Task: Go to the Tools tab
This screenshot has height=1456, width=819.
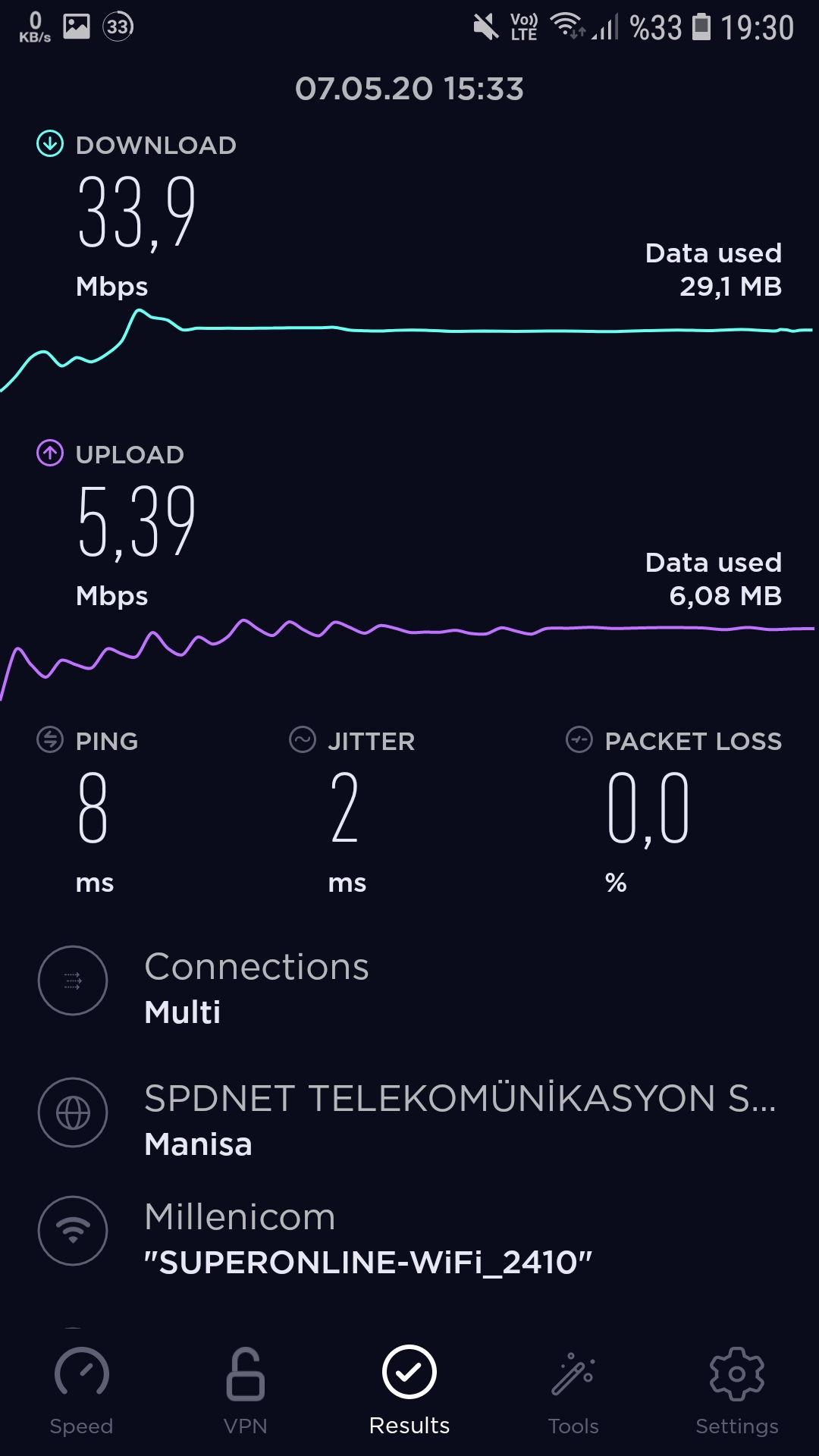Action: [x=573, y=1392]
